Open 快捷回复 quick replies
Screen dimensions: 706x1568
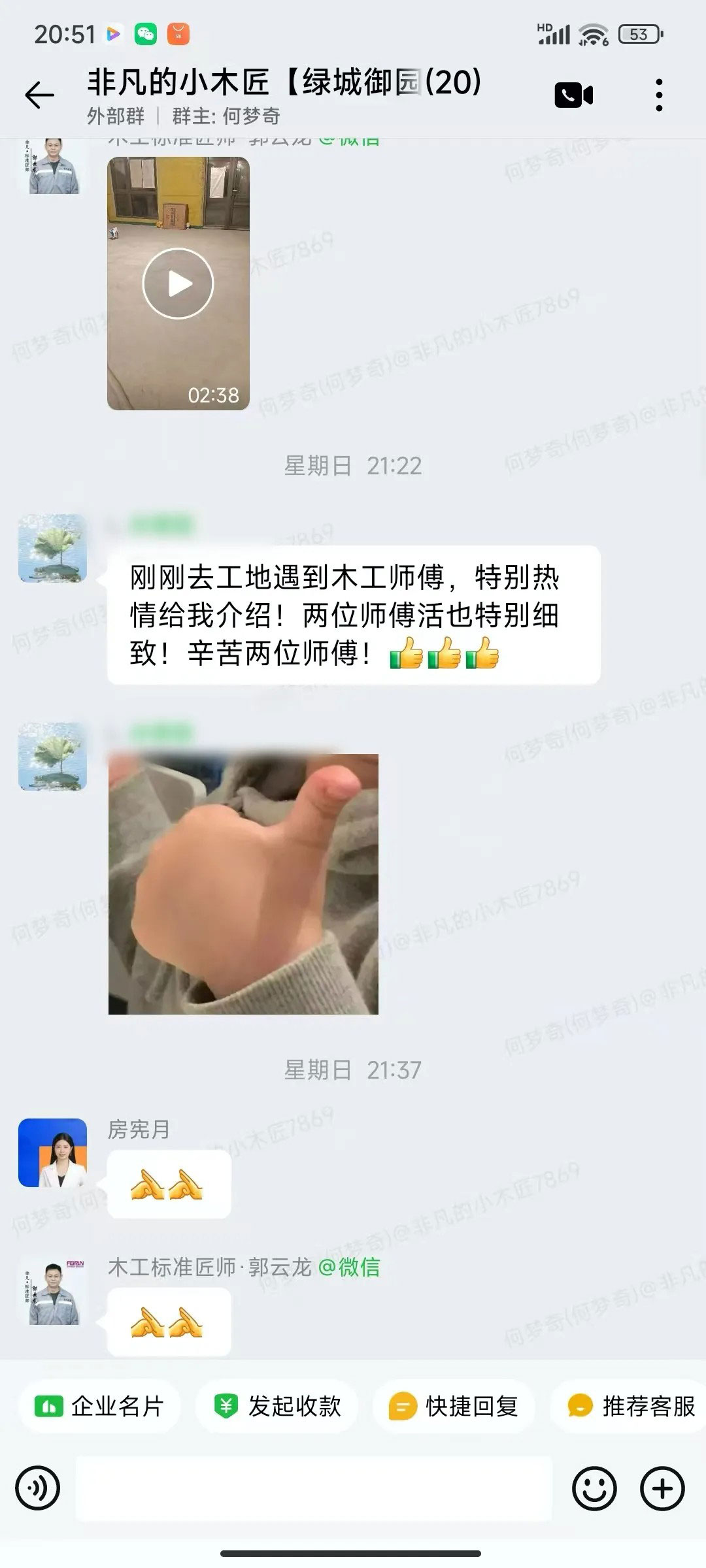click(454, 1406)
